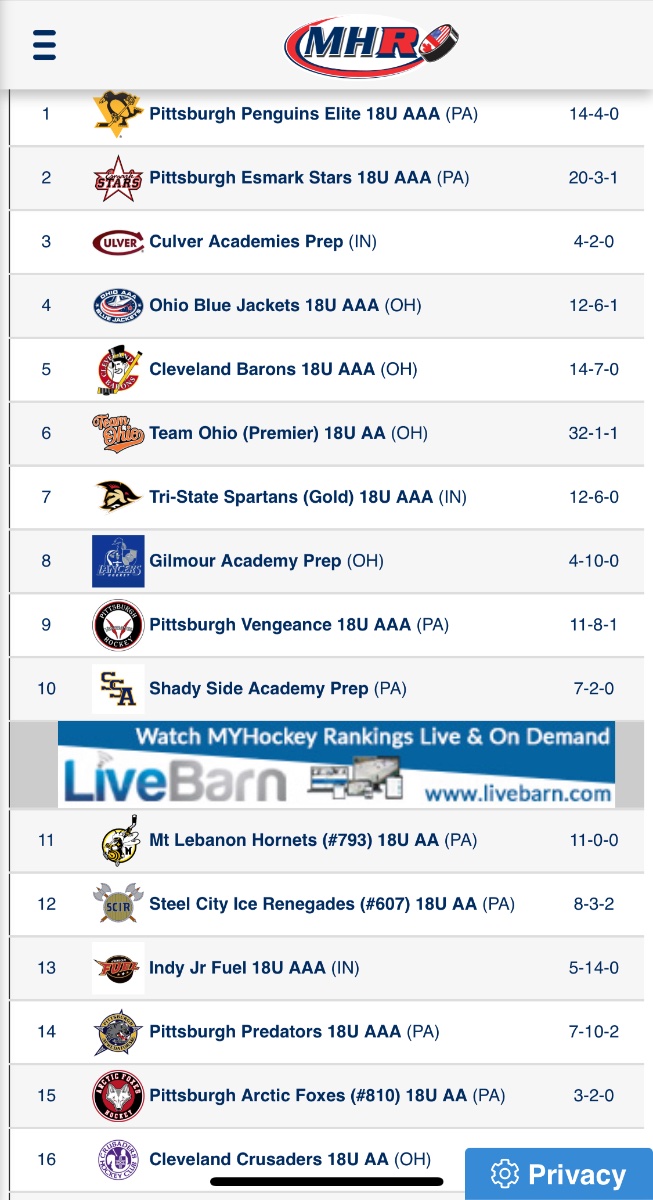Screen dimensions: 653x1200
Task: Open Pittsburgh Vengeance 18U AAA
Action: [x=280, y=625]
